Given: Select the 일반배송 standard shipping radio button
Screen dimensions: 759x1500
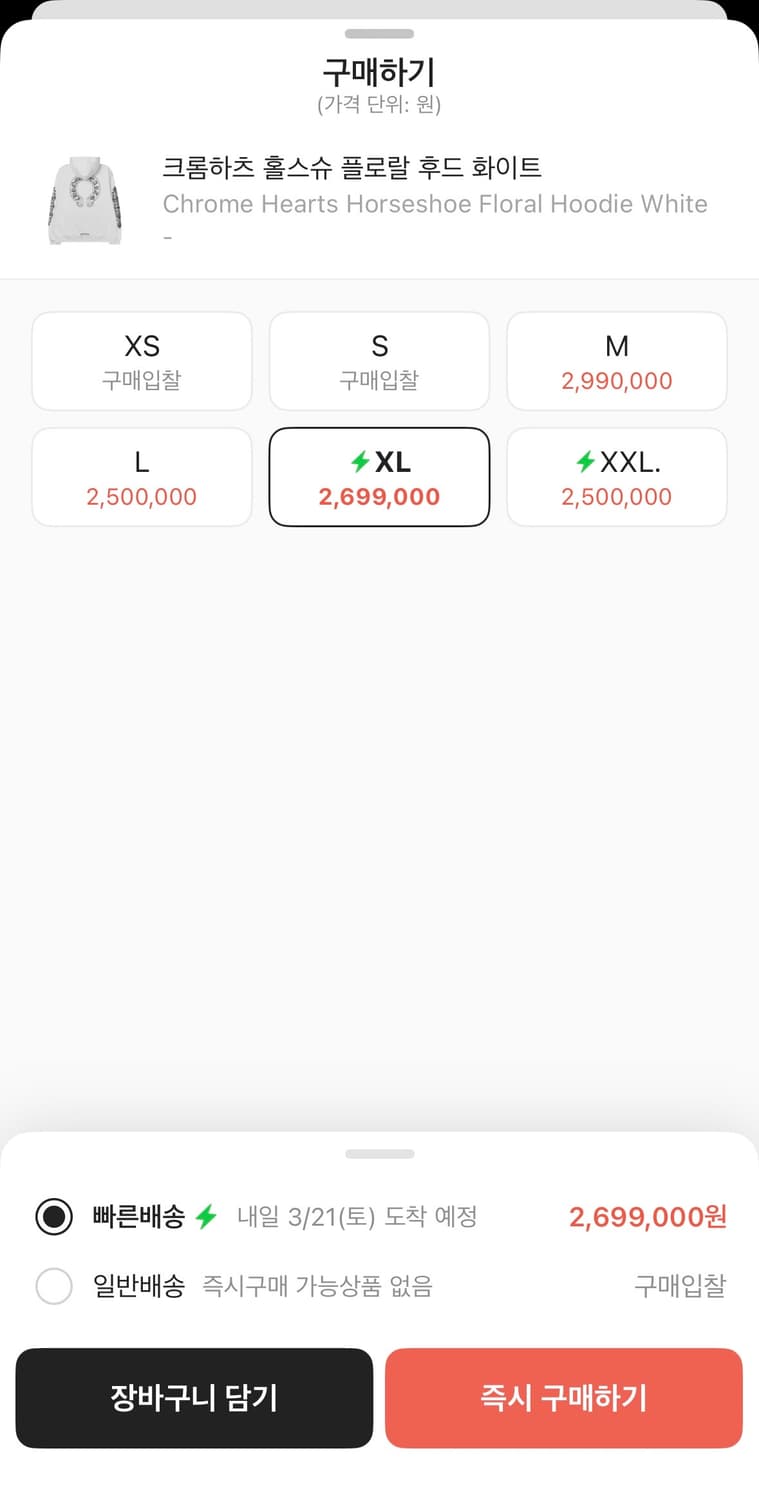Looking at the screenshot, I should tap(55, 1286).
